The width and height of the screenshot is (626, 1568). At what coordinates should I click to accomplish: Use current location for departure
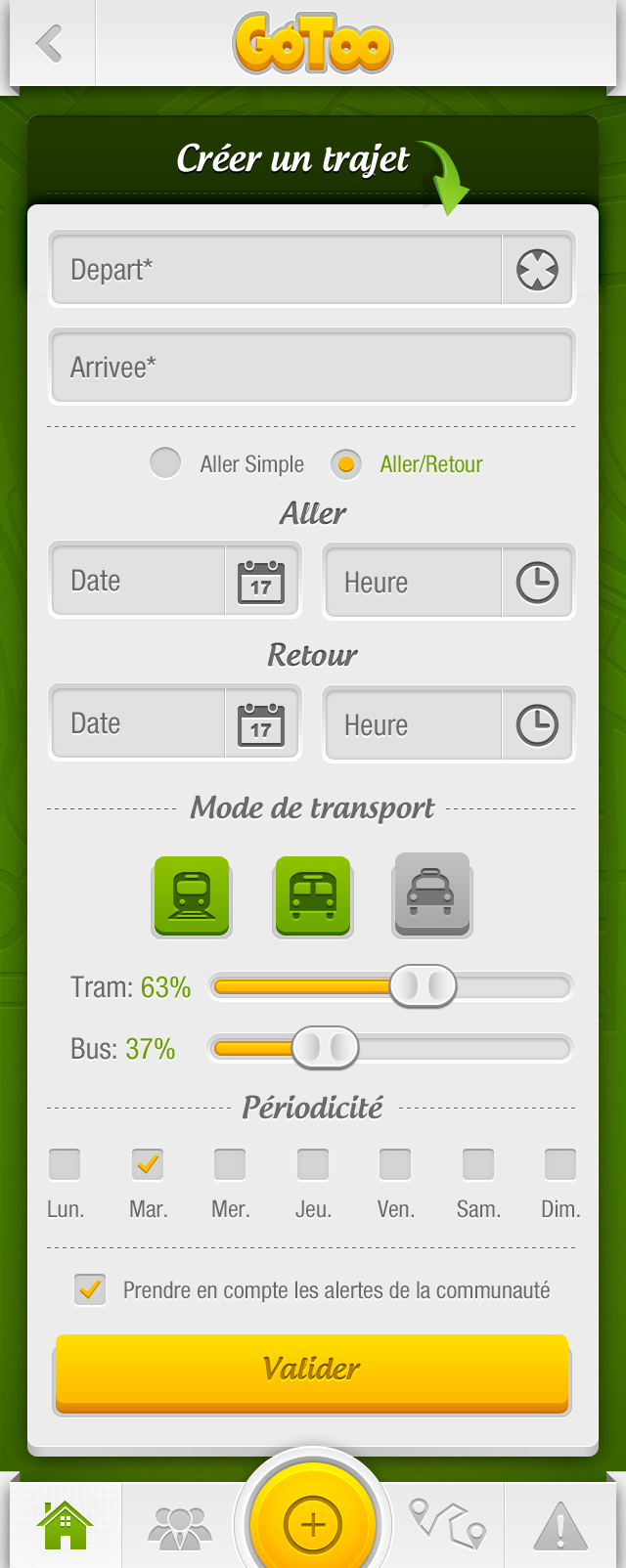tap(537, 269)
